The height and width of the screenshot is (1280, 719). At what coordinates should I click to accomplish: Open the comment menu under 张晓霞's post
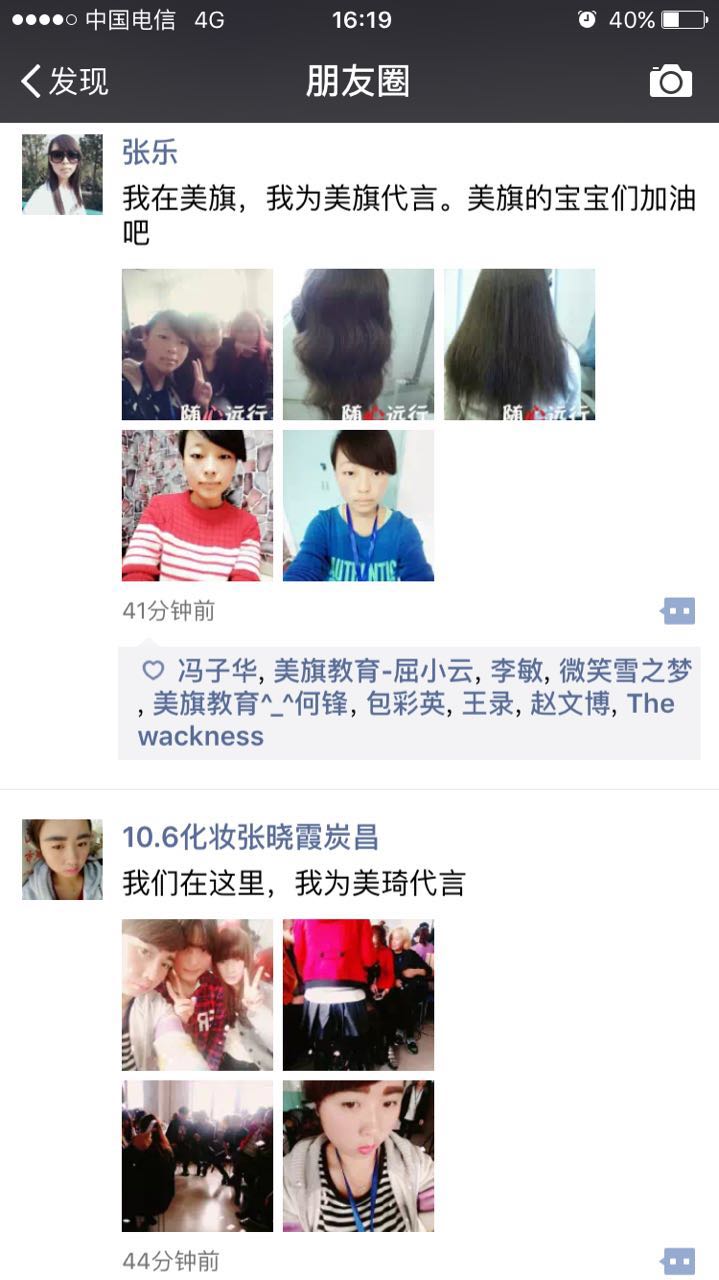coord(679,1261)
